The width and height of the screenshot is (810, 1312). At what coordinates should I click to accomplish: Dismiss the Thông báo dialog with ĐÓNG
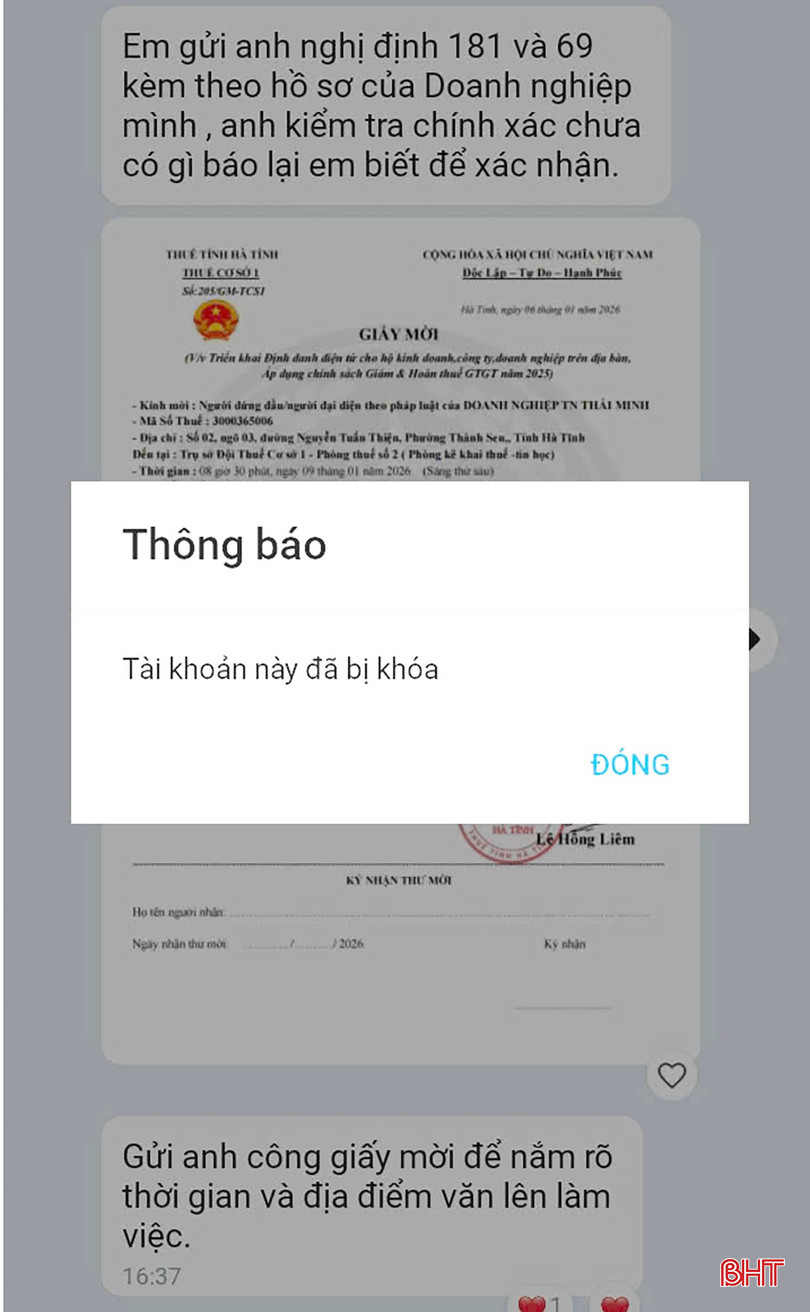pyautogui.click(x=630, y=765)
